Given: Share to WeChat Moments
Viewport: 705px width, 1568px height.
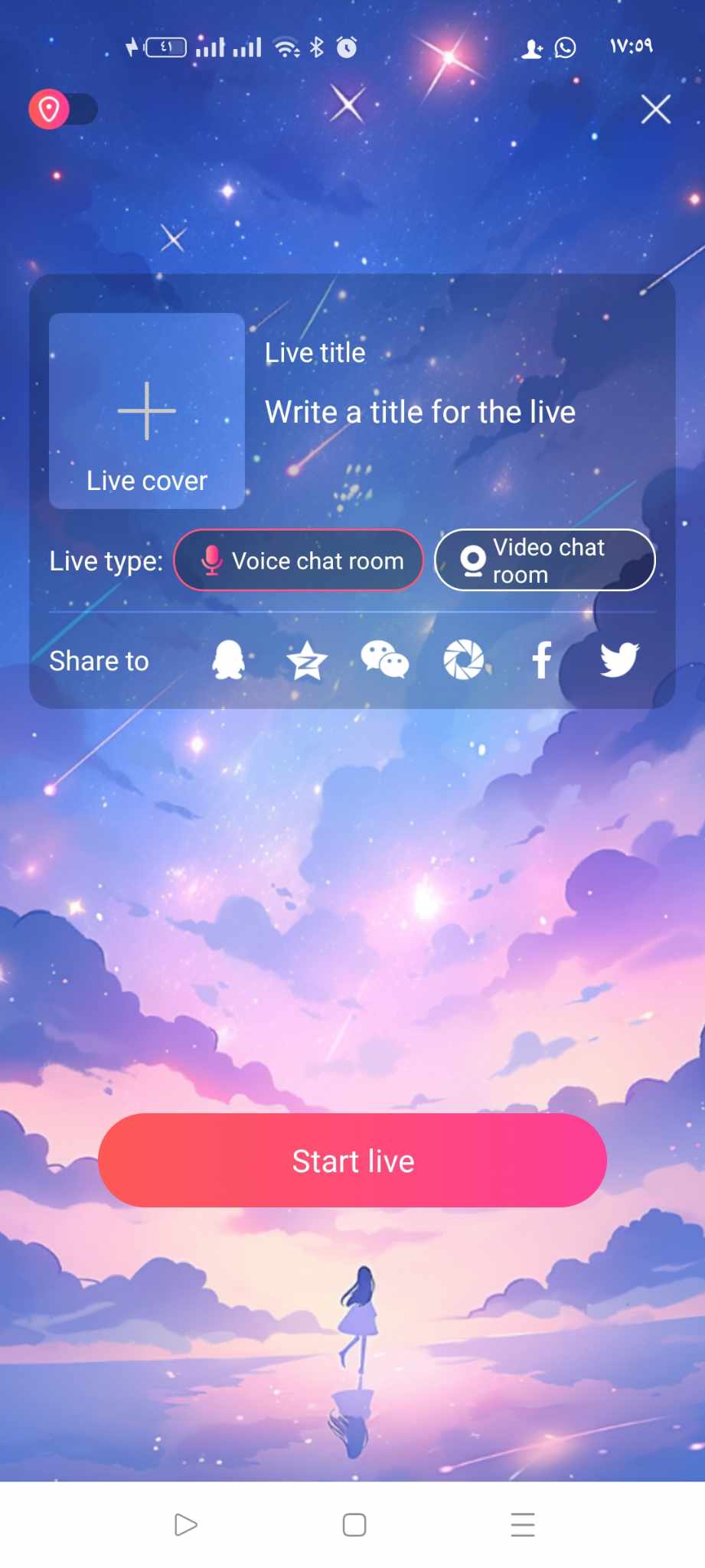Looking at the screenshot, I should (464, 660).
